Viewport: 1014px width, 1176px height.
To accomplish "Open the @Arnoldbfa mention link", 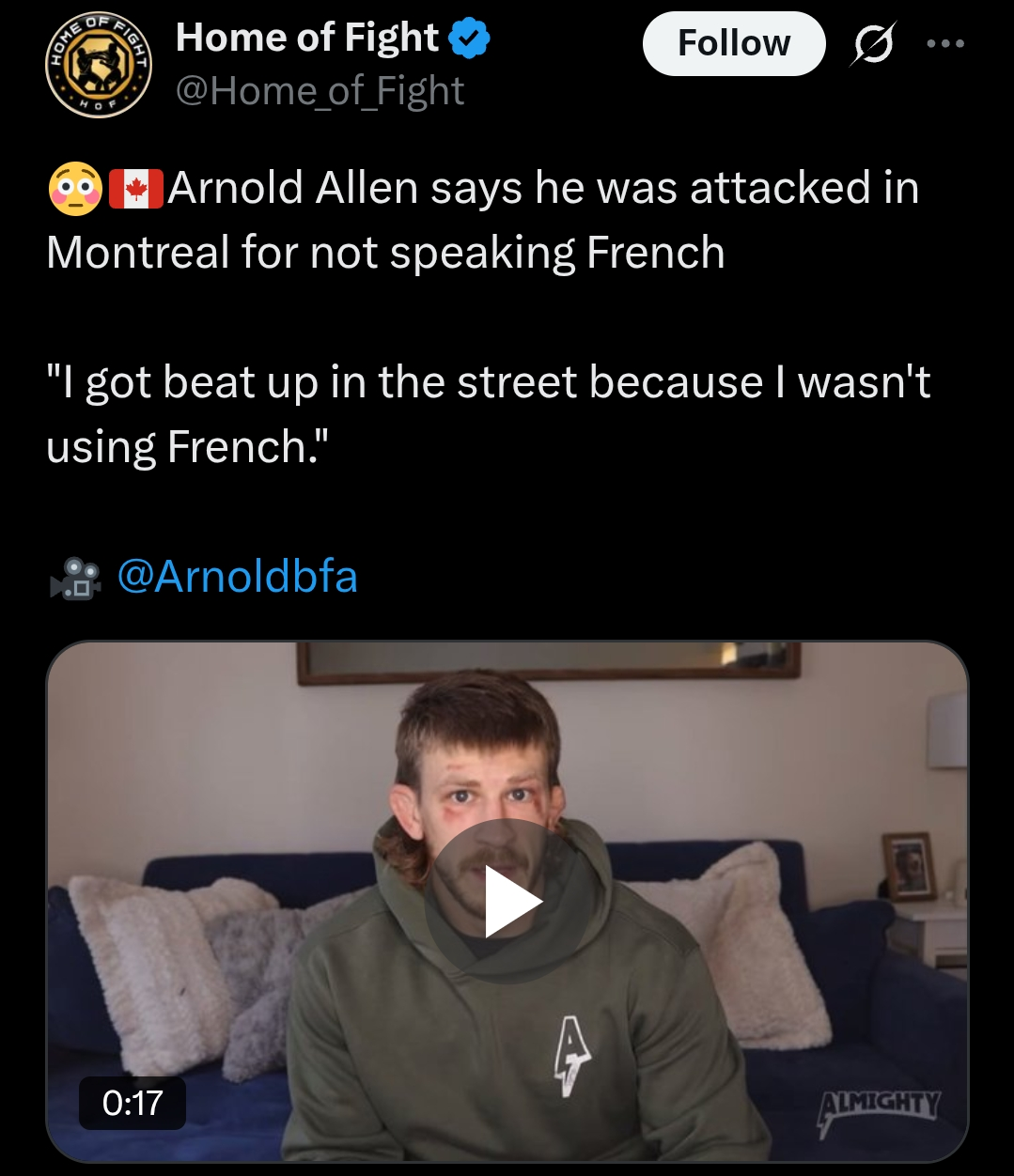I will (237, 576).
